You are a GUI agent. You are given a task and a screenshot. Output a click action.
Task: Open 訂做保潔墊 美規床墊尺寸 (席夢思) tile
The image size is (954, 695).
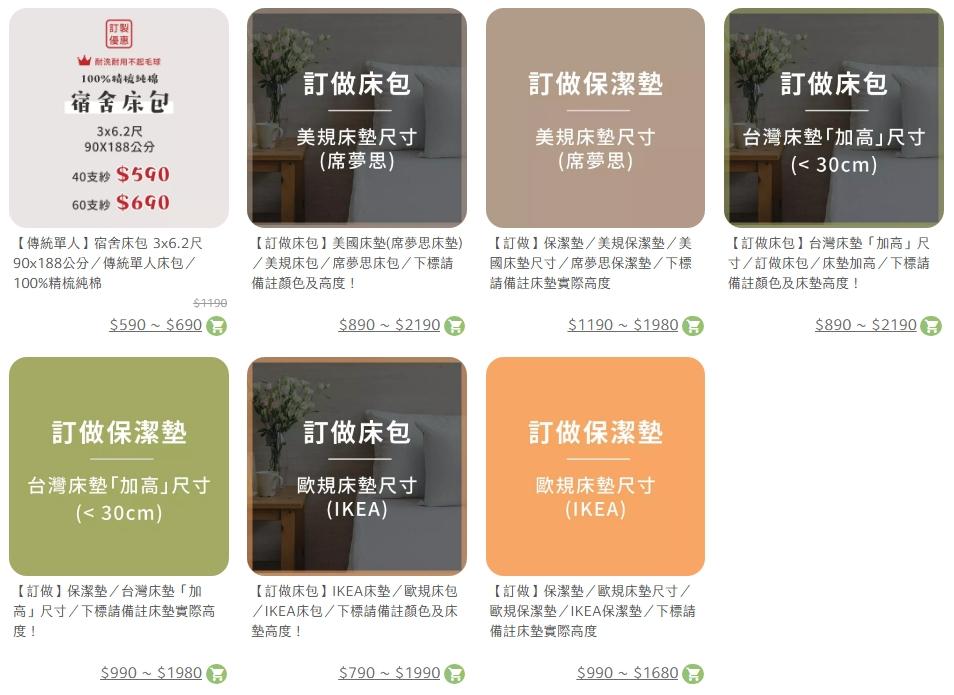click(x=595, y=118)
